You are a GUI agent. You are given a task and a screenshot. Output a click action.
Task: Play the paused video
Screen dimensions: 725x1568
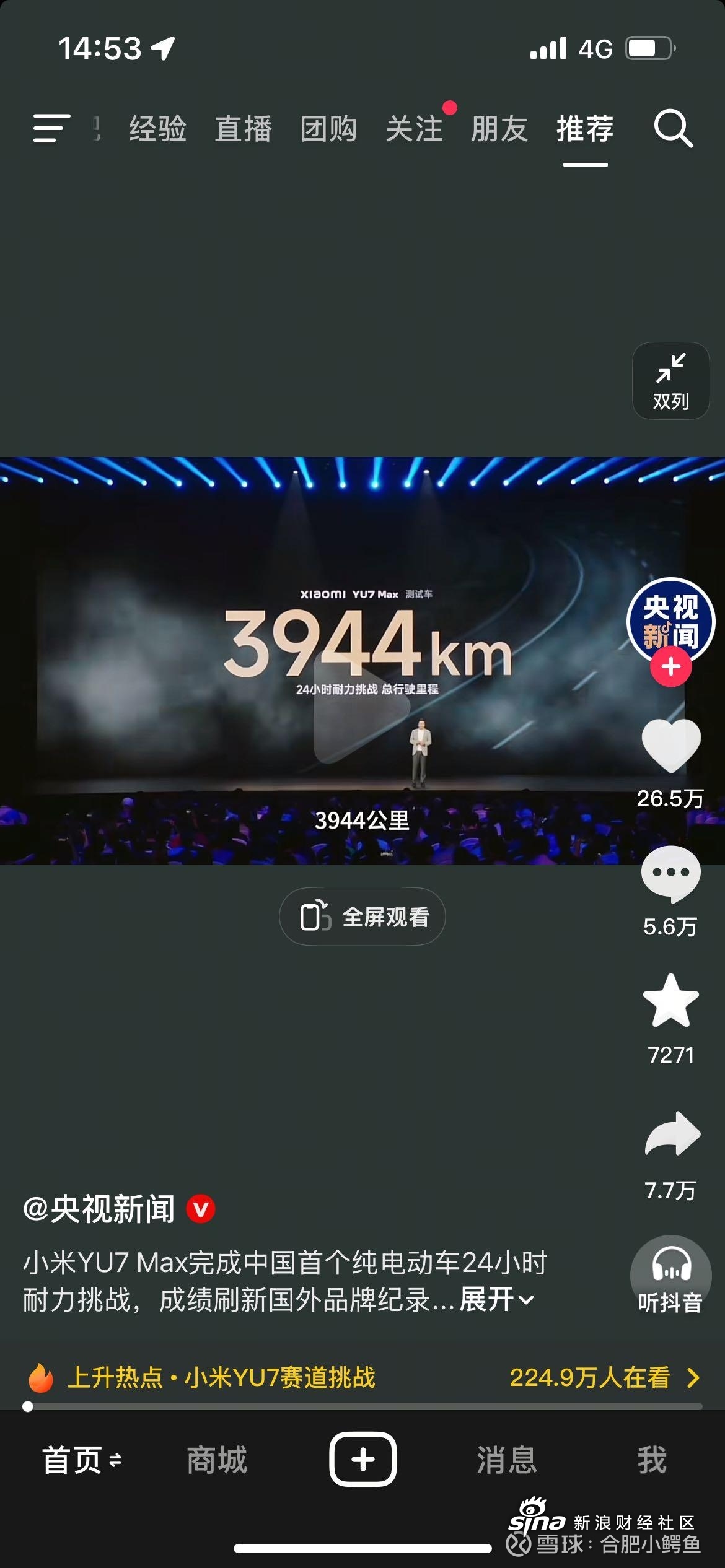361,706
